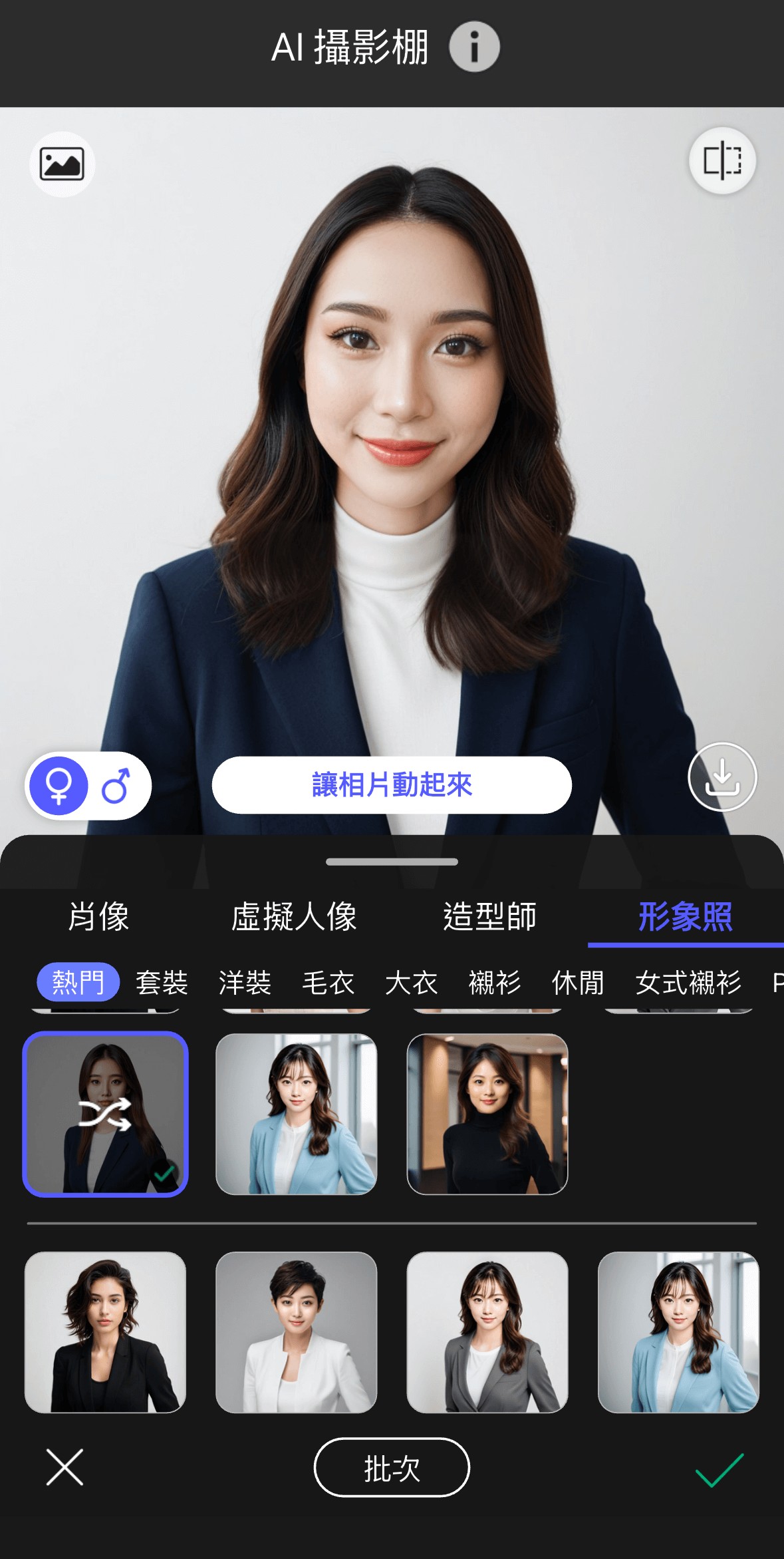Tap the 批次 batch button
784x1559 pixels.
point(392,1468)
